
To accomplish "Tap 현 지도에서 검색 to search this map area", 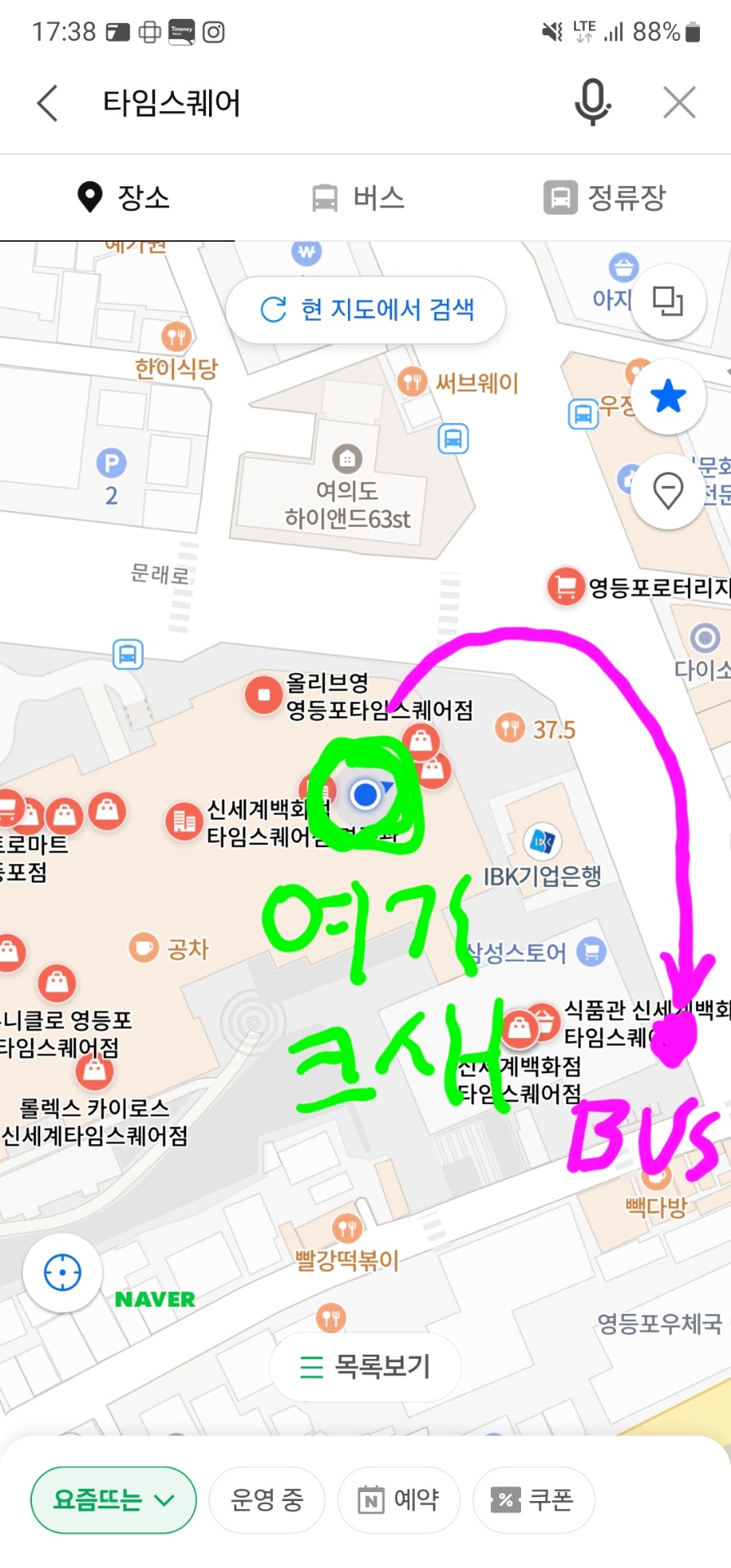I will click(366, 310).
